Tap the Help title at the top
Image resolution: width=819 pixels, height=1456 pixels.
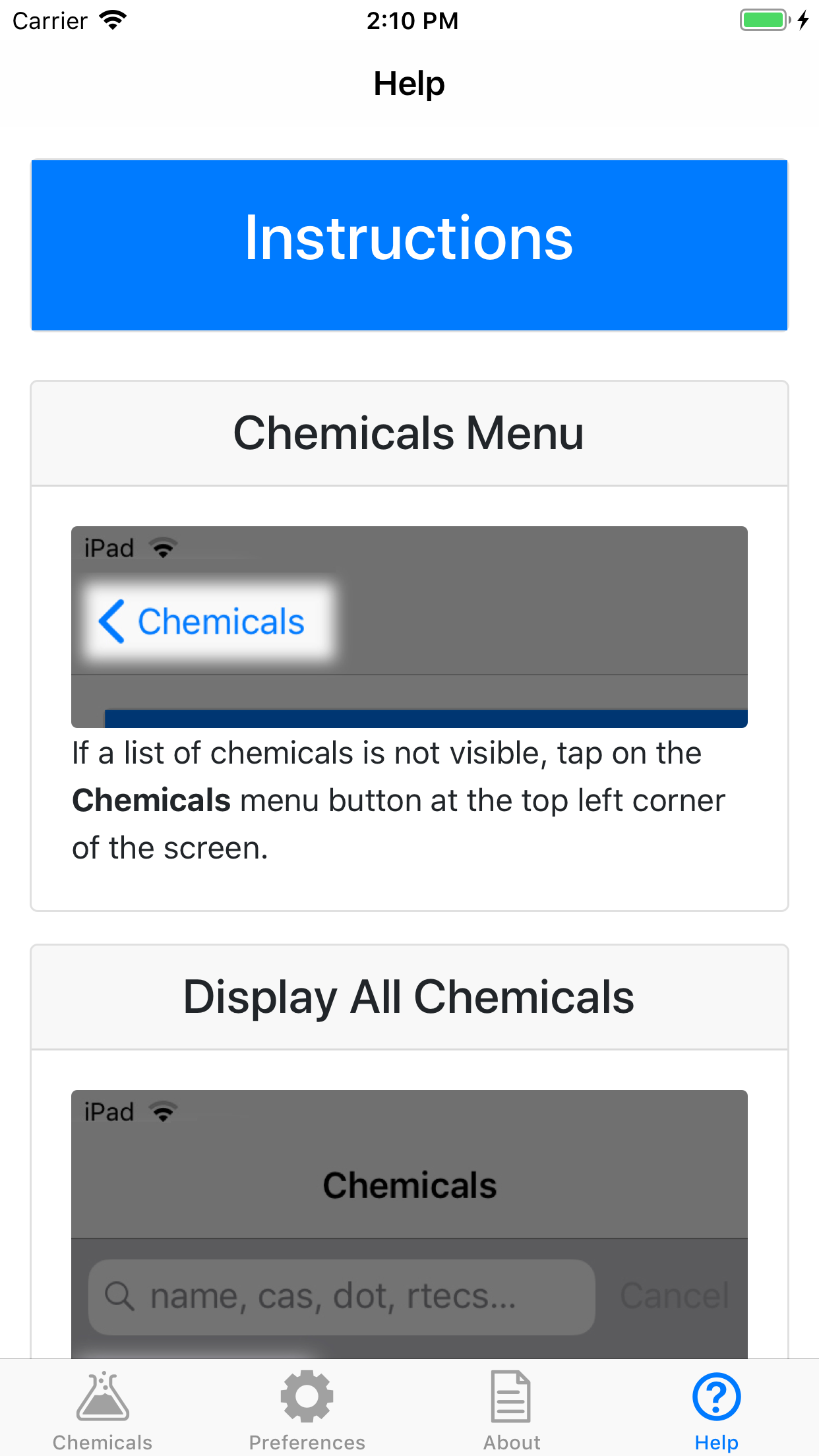coord(409,82)
